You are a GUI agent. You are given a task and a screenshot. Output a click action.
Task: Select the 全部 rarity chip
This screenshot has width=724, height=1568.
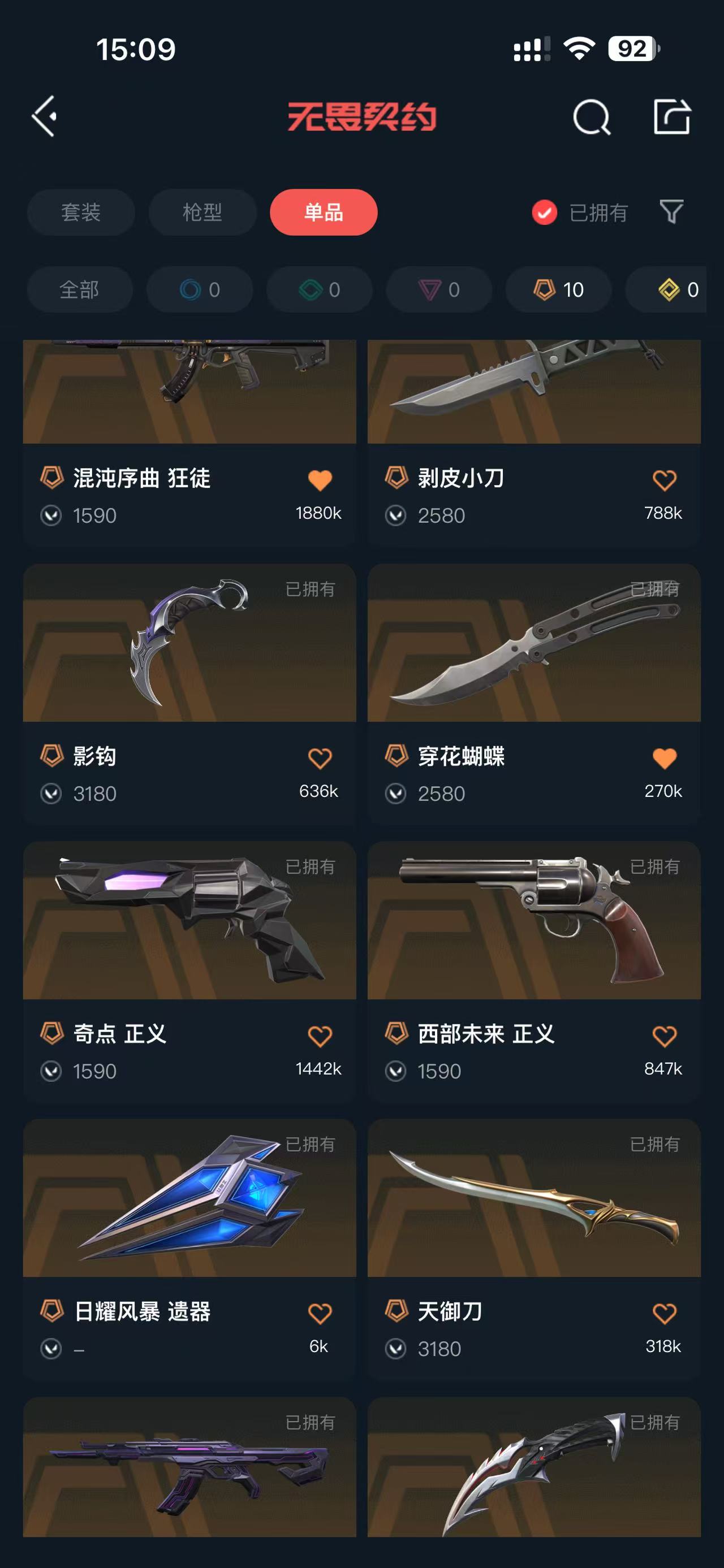point(79,290)
